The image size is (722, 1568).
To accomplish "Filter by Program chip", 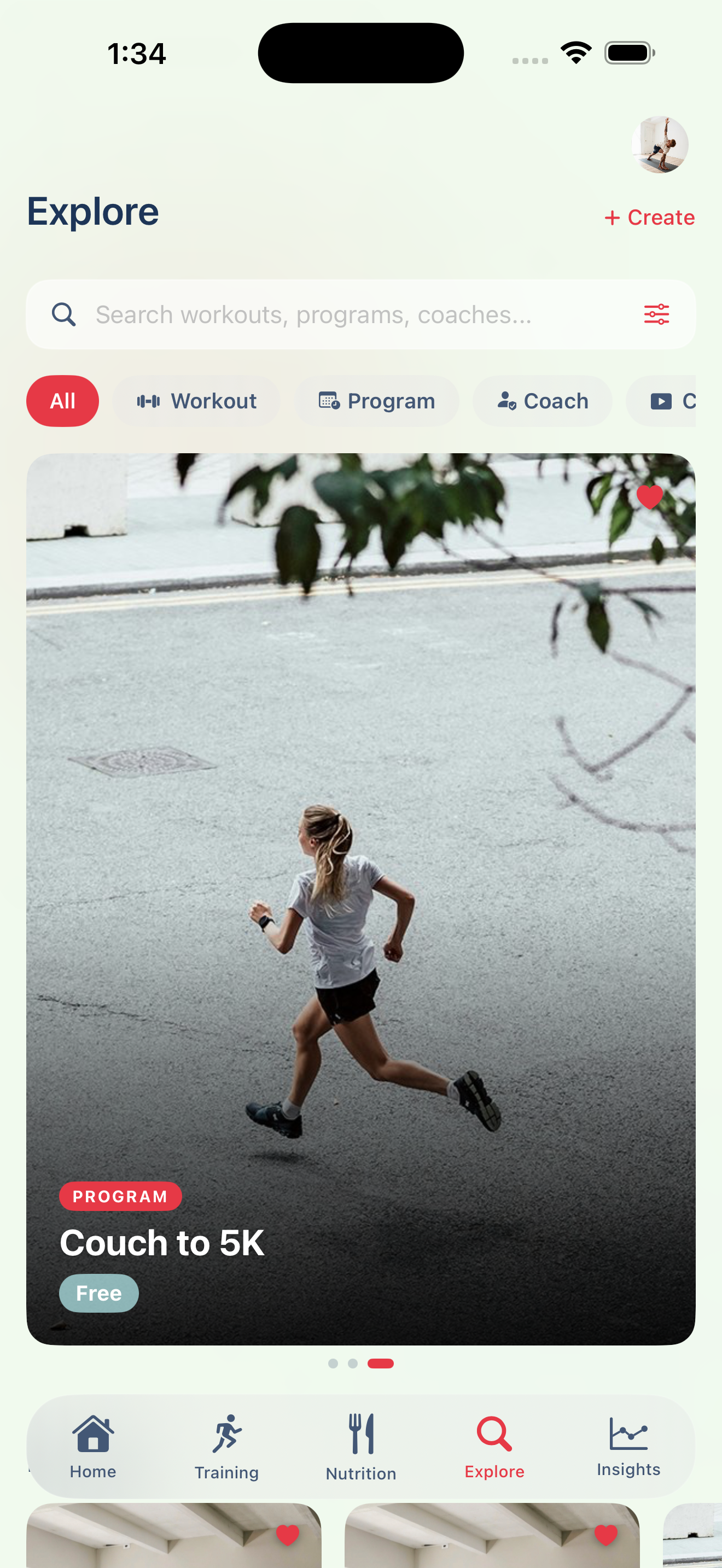I will point(377,401).
